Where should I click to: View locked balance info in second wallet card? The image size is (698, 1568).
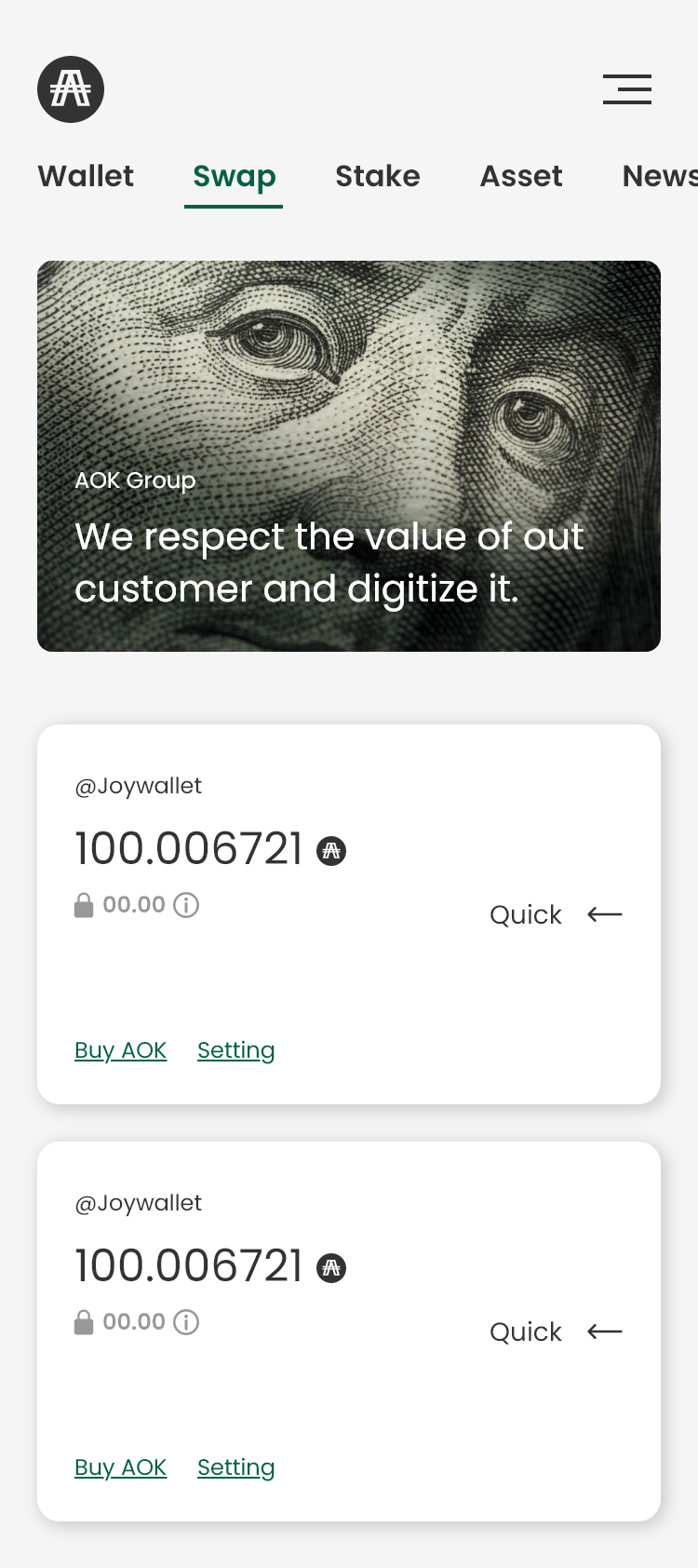pyautogui.click(x=186, y=1322)
